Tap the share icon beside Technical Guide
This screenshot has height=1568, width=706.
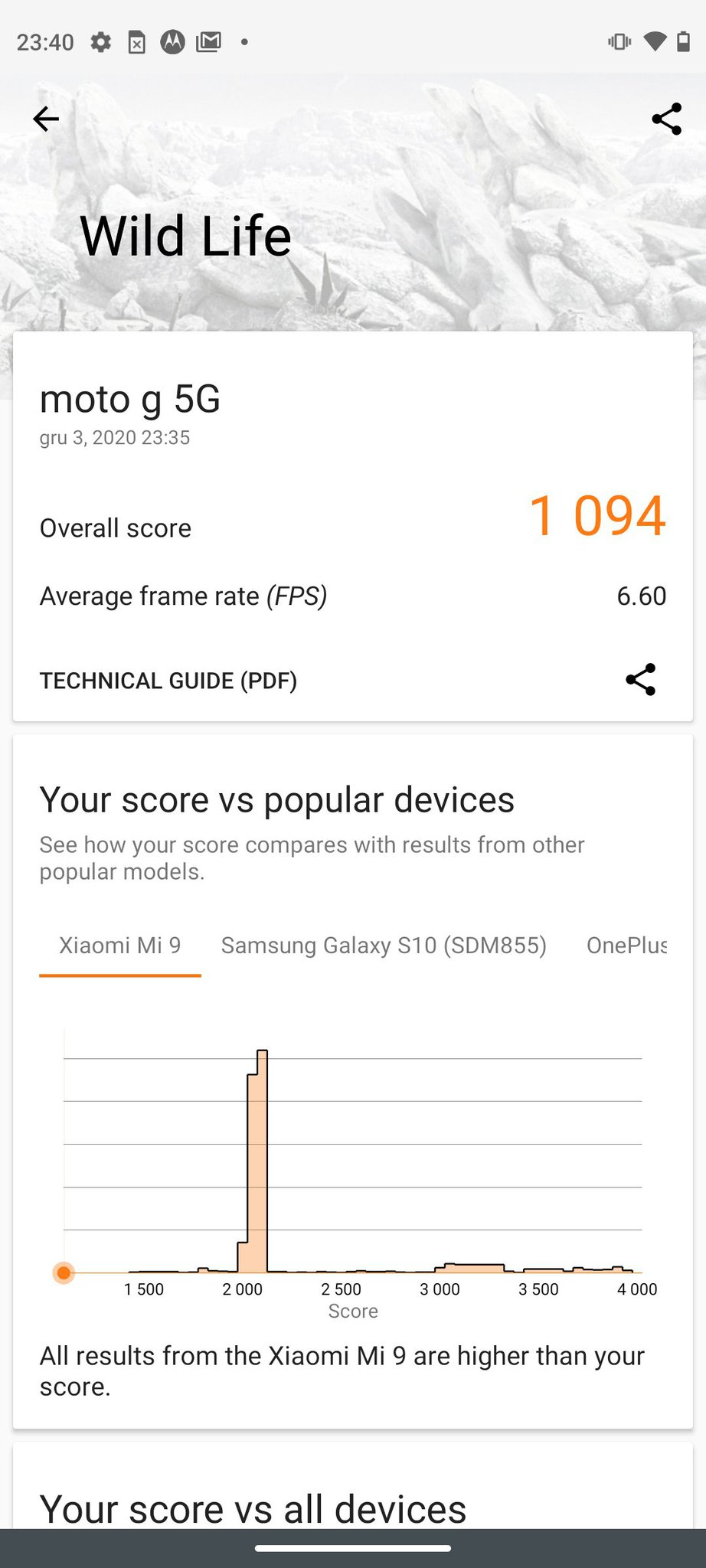pos(640,679)
